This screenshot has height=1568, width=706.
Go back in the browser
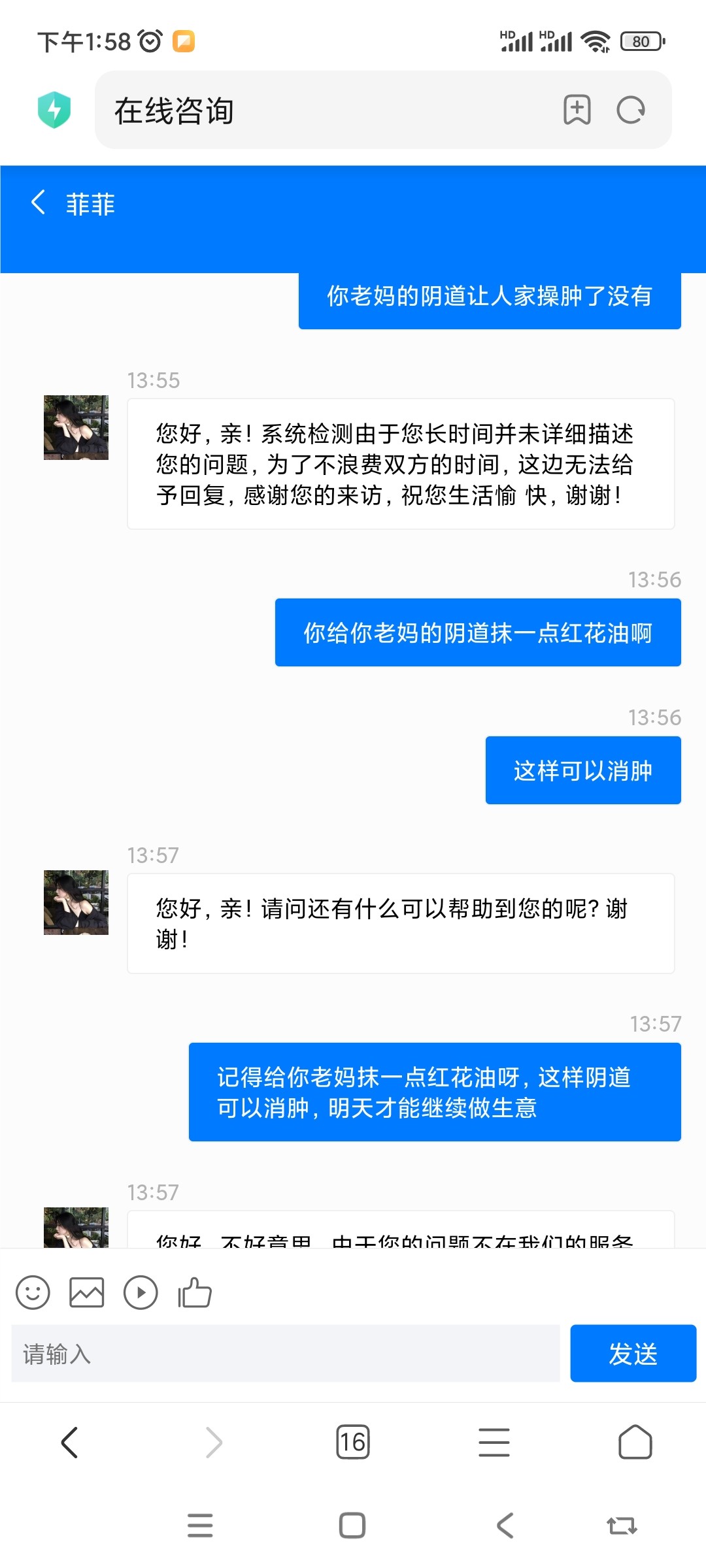70,1442
